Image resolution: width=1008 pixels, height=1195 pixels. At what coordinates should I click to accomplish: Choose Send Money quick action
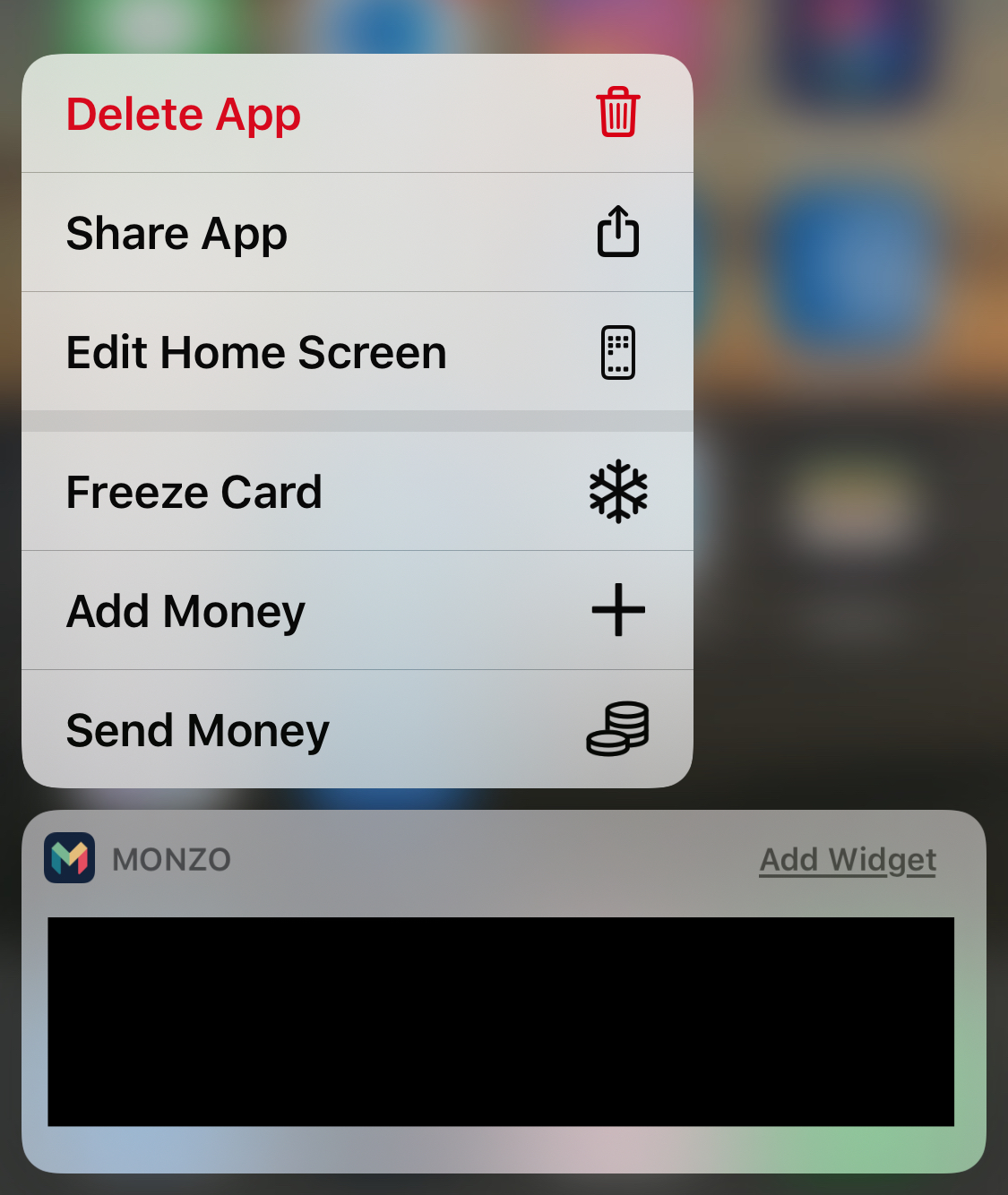[x=357, y=729]
